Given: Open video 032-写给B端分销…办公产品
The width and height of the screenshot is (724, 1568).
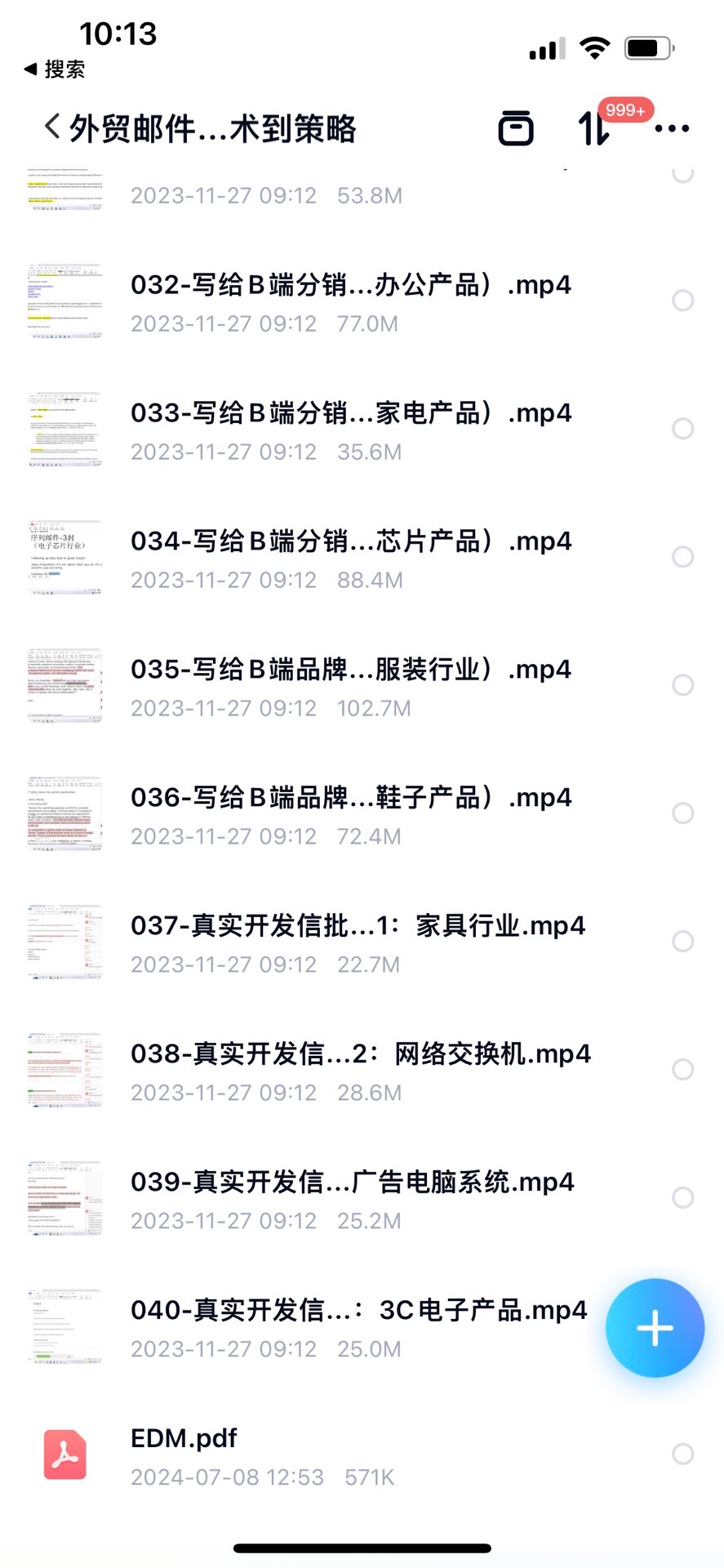Looking at the screenshot, I should (350, 285).
